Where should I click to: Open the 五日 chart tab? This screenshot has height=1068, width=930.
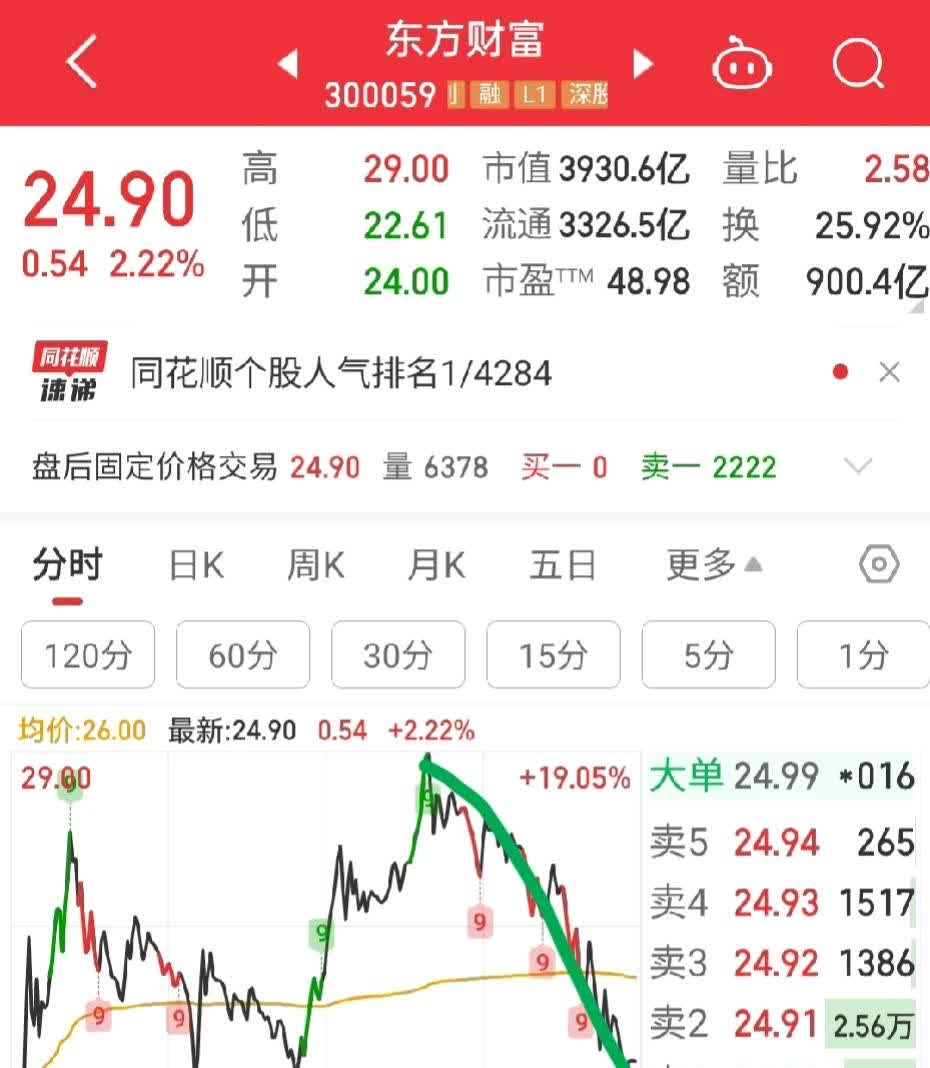(565, 565)
